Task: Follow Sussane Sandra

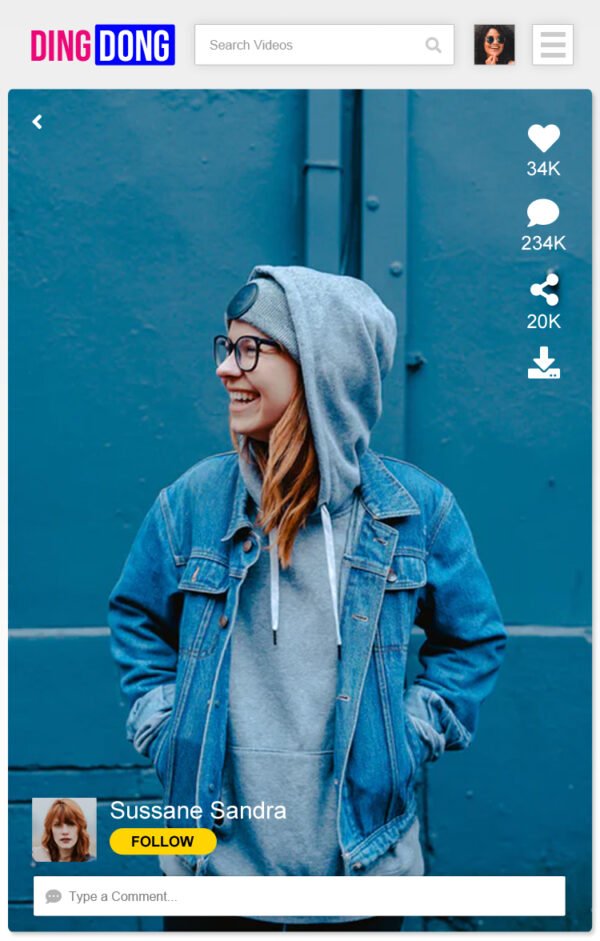Action: (x=162, y=842)
